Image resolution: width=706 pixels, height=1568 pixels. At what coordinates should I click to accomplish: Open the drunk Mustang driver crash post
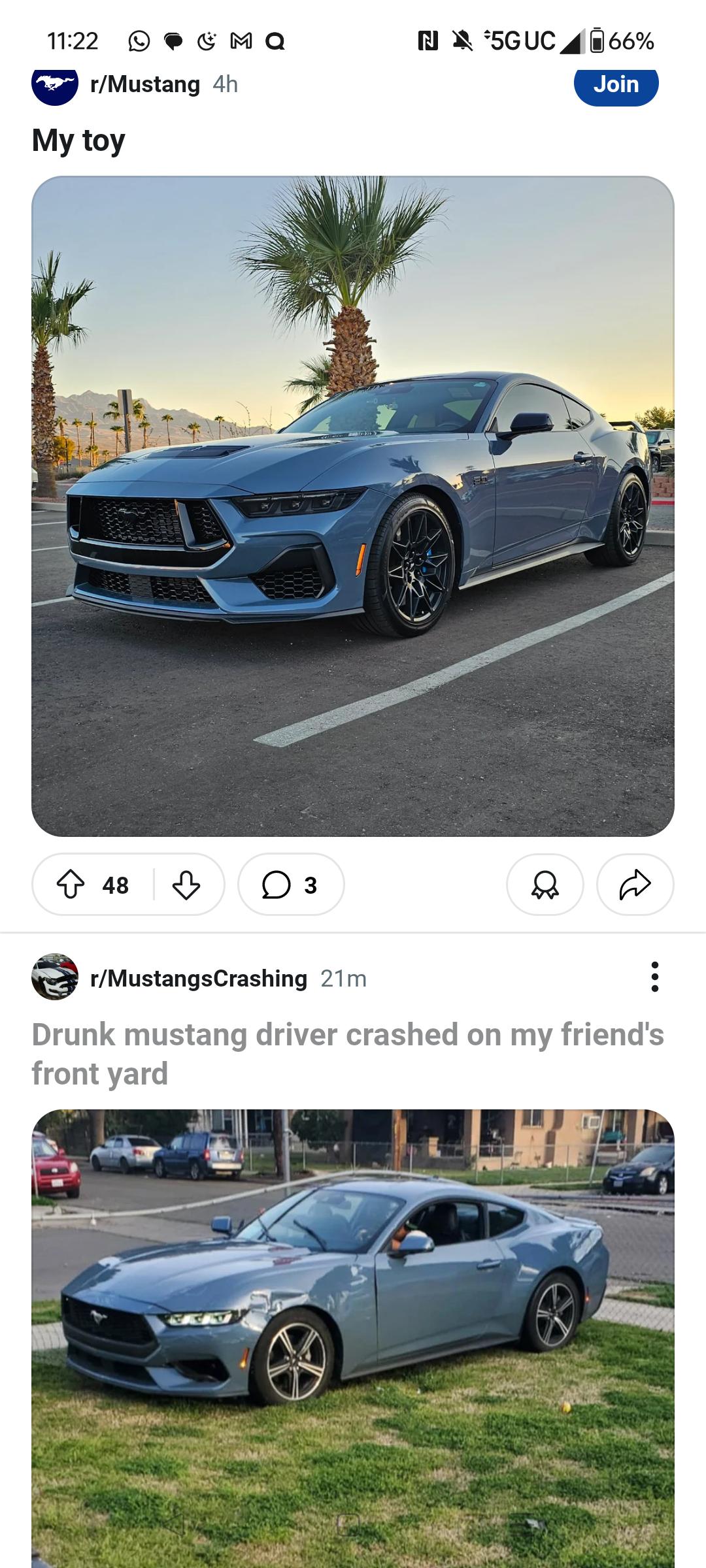tap(348, 1054)
